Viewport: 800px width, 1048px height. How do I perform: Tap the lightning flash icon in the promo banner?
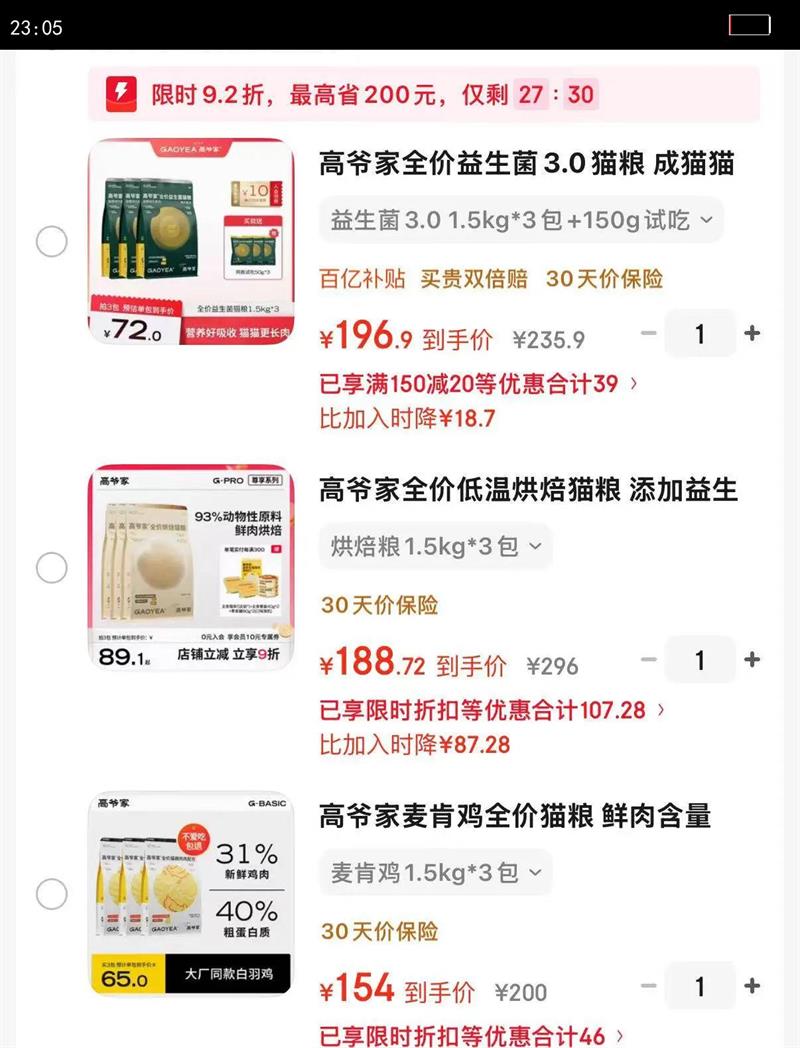coord(120,95)
